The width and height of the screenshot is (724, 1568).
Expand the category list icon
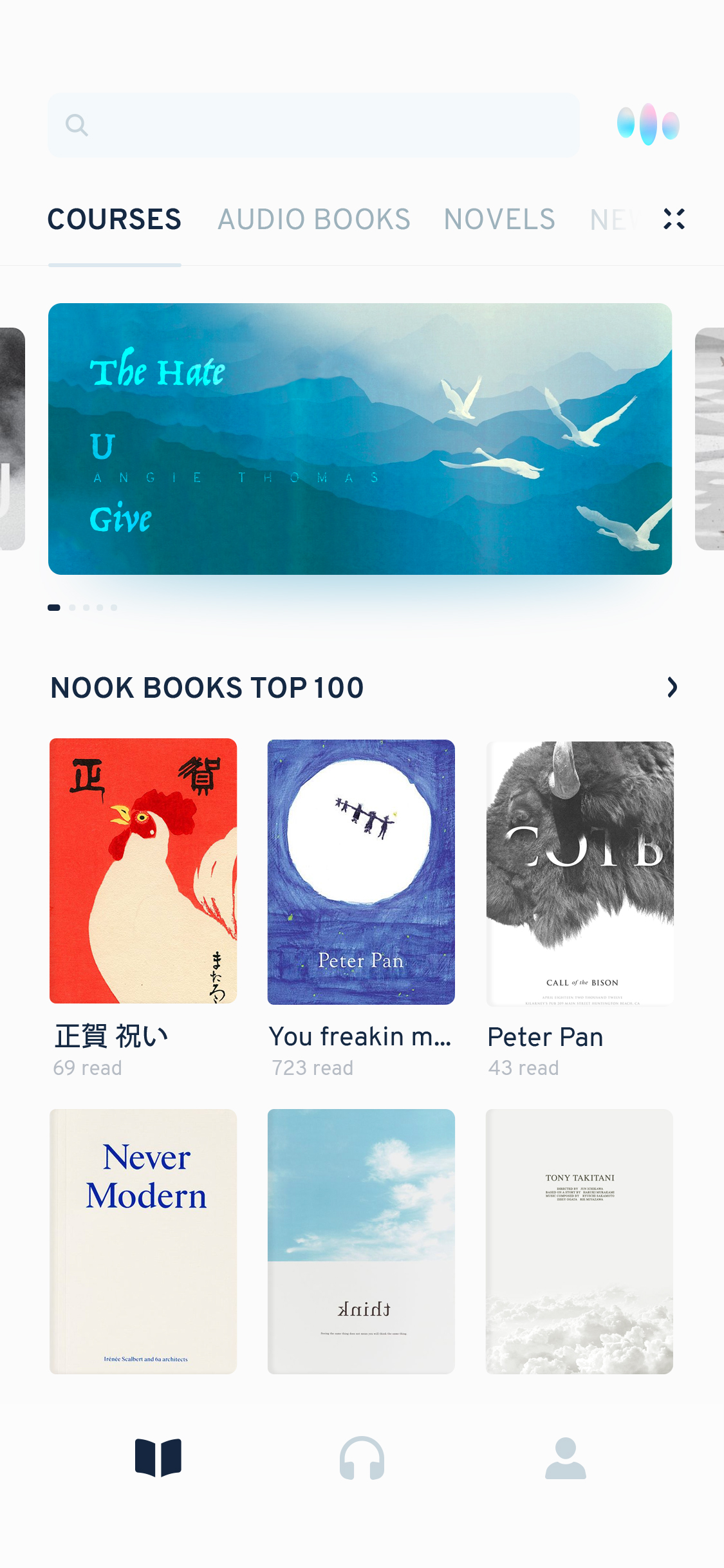pos(674,219)
